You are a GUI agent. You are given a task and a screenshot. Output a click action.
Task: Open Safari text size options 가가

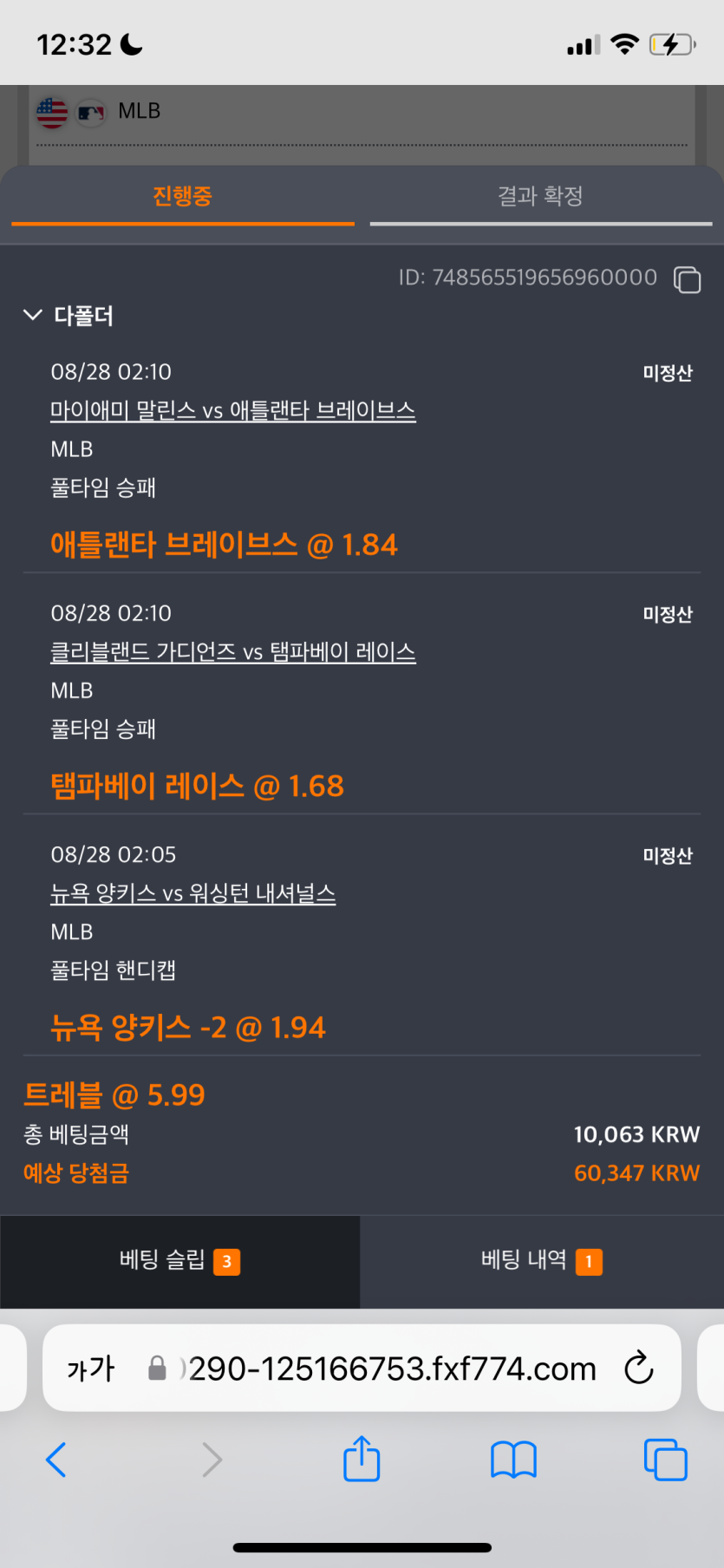(90, 1369)
